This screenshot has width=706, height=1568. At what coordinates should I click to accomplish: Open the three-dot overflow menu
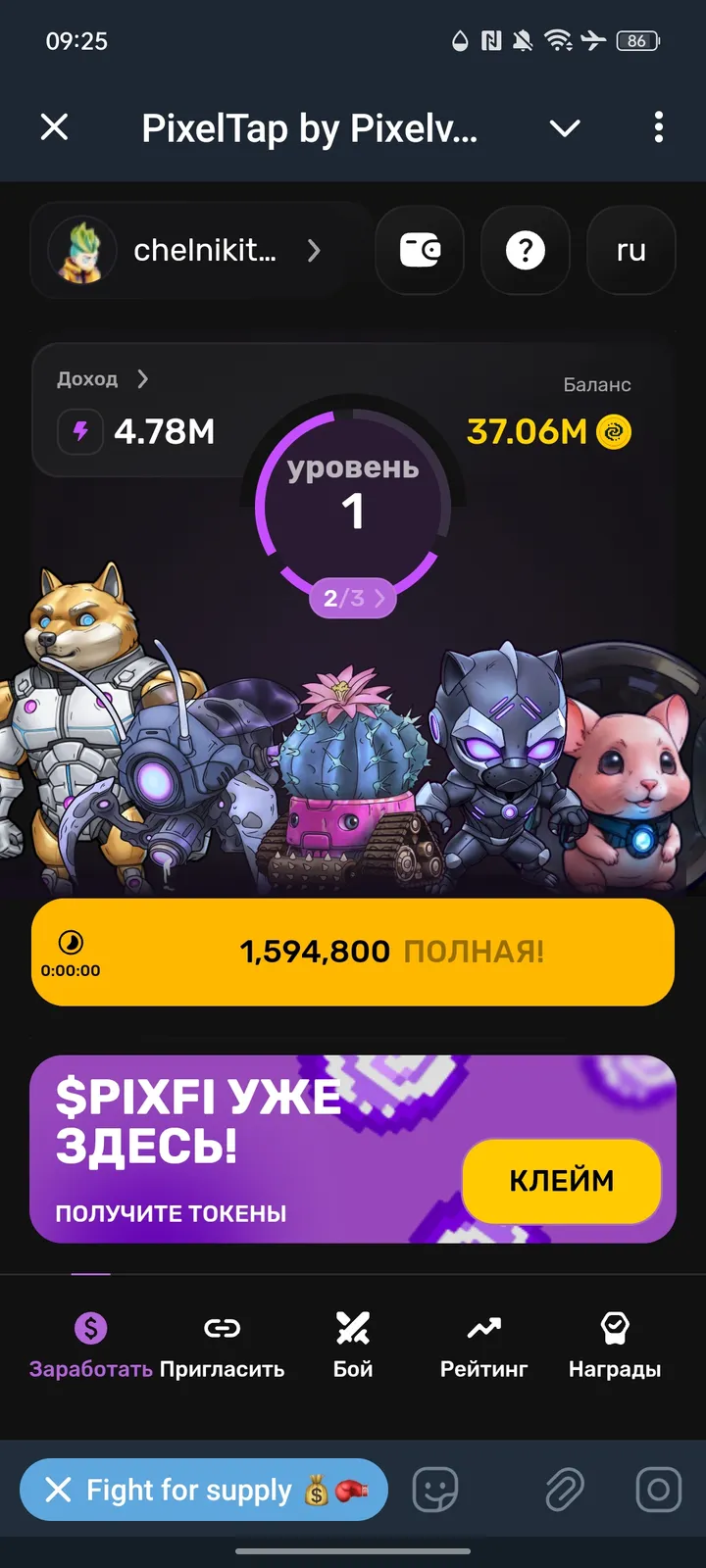coord(658,127)
